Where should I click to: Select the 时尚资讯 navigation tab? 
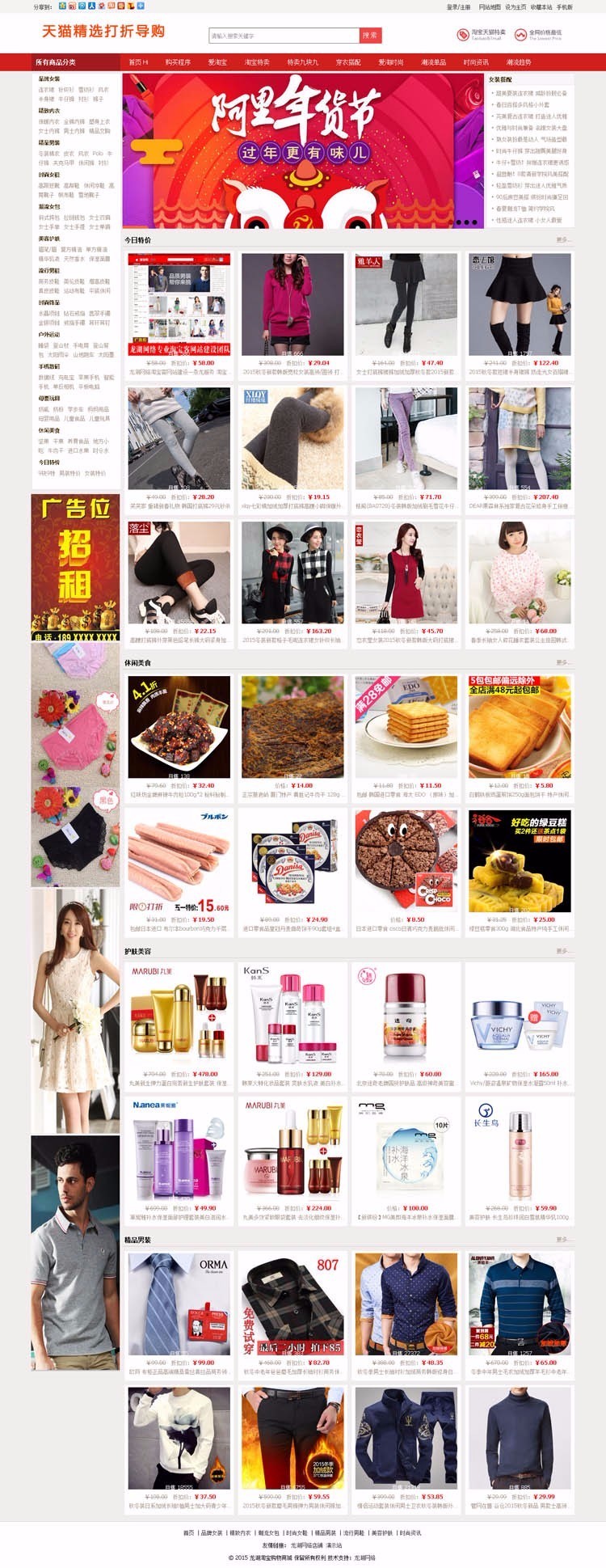click(x=476, y=62)
